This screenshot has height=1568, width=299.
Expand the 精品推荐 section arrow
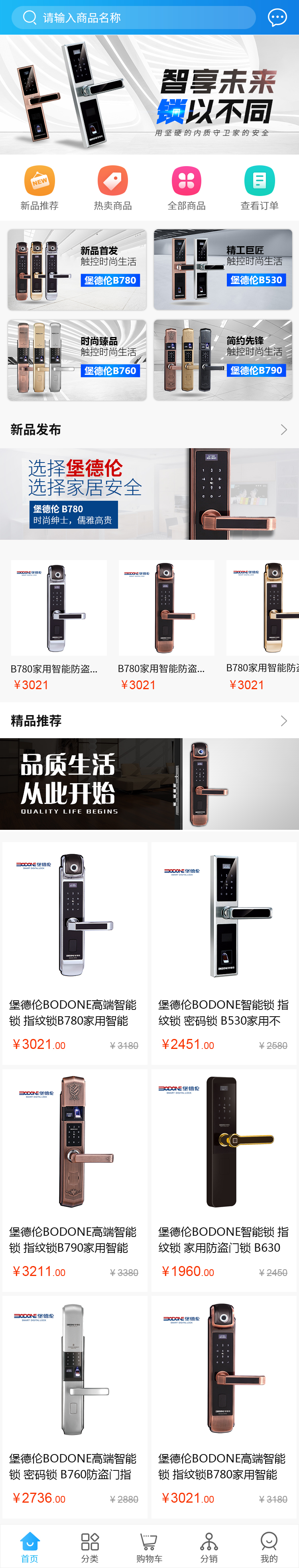(x=284, y=721)
